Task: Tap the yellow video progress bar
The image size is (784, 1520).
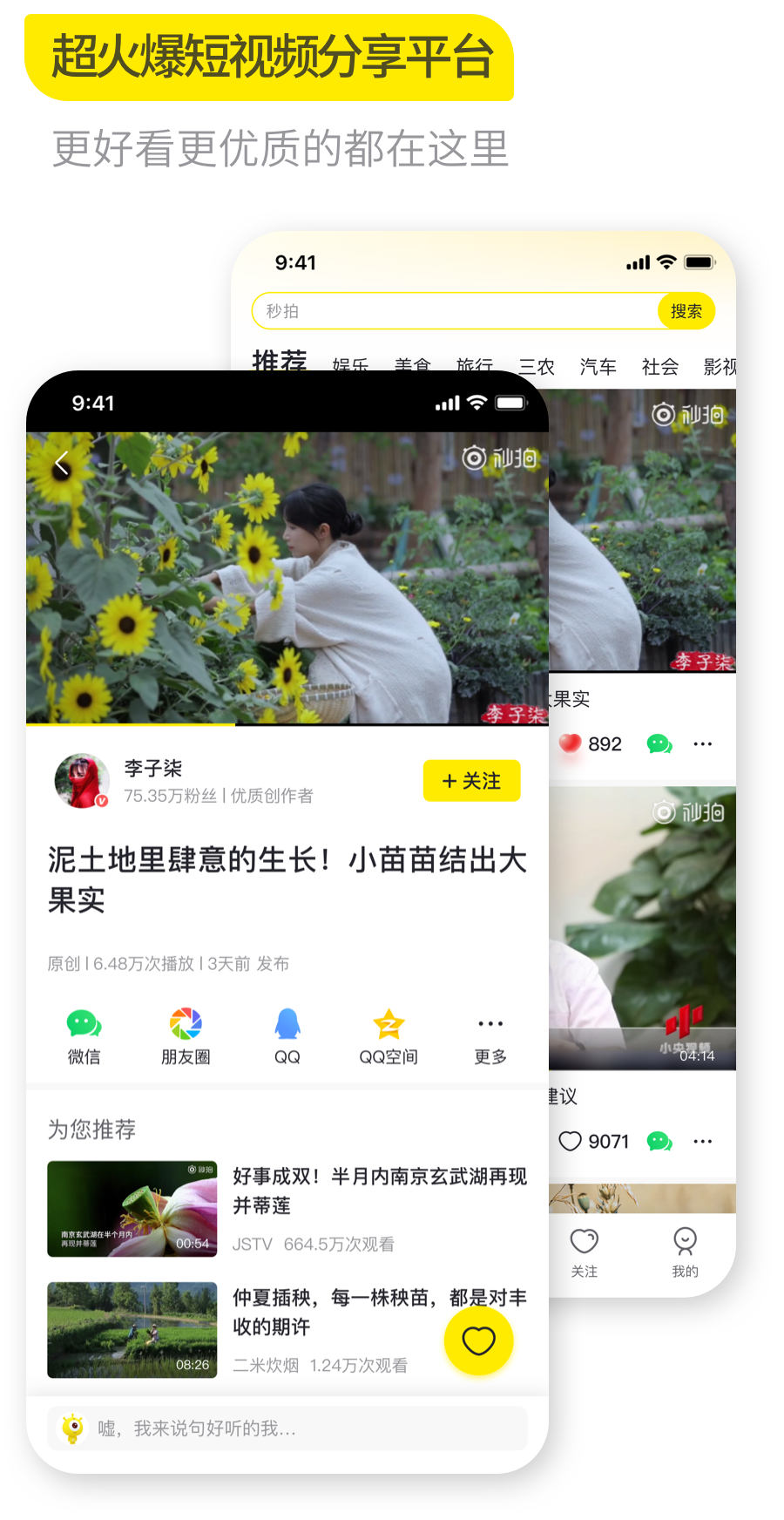Action: coord(131,726)
